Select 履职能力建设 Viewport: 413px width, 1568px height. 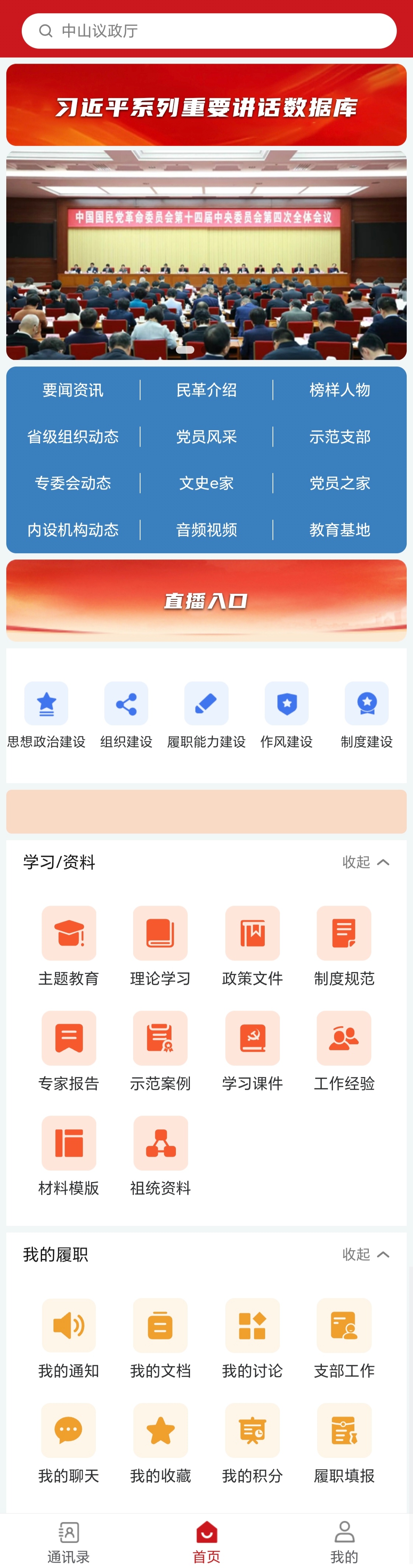[x=206, y=714]
